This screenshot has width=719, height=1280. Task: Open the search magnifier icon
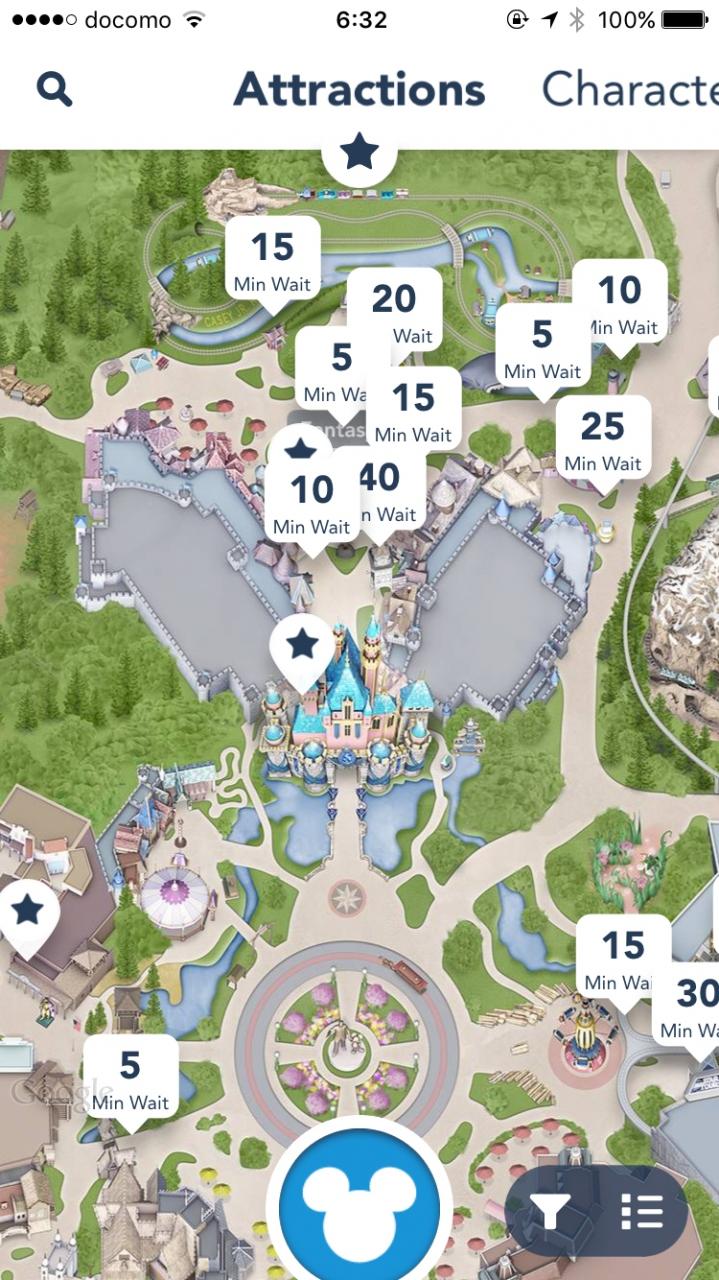click(55, 90)
